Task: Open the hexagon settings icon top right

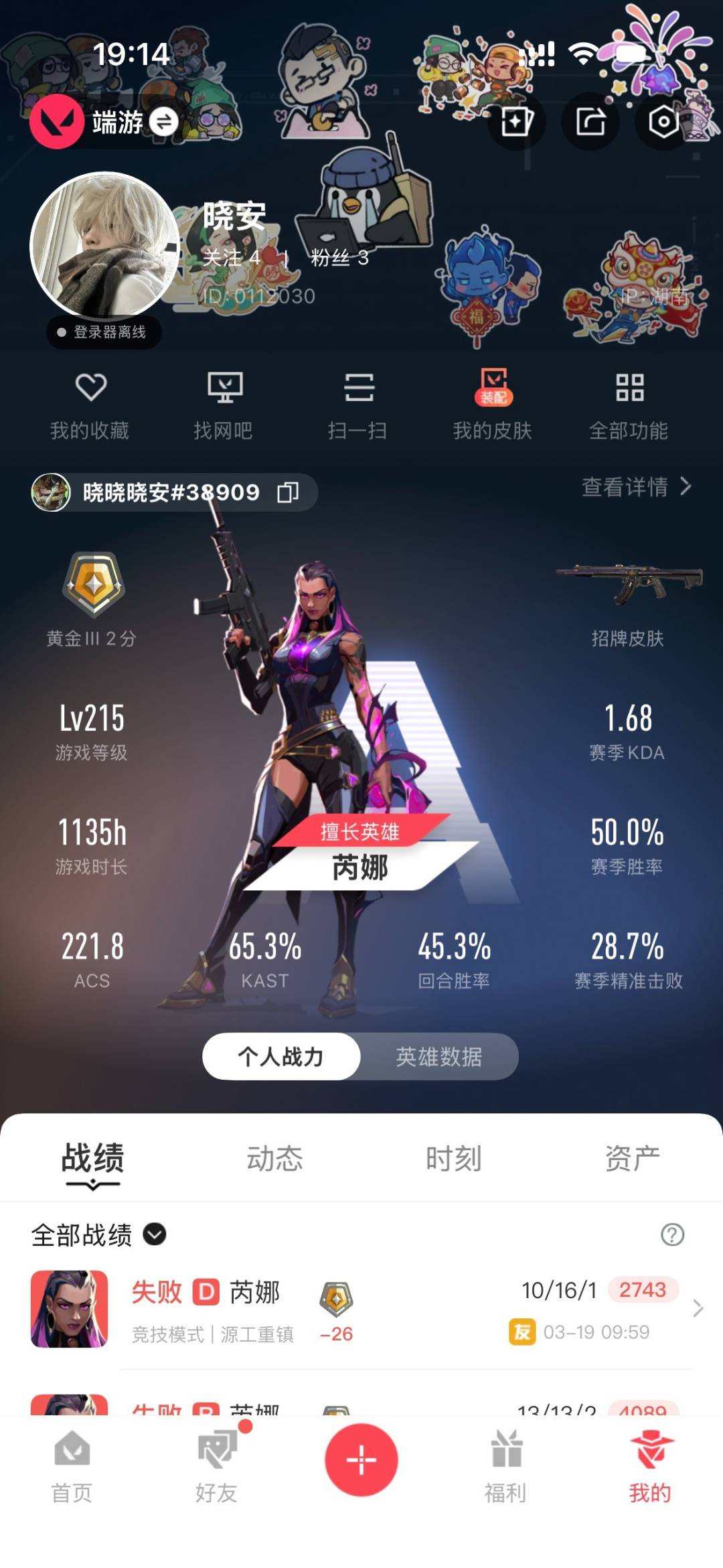Action: click(662, 121)
